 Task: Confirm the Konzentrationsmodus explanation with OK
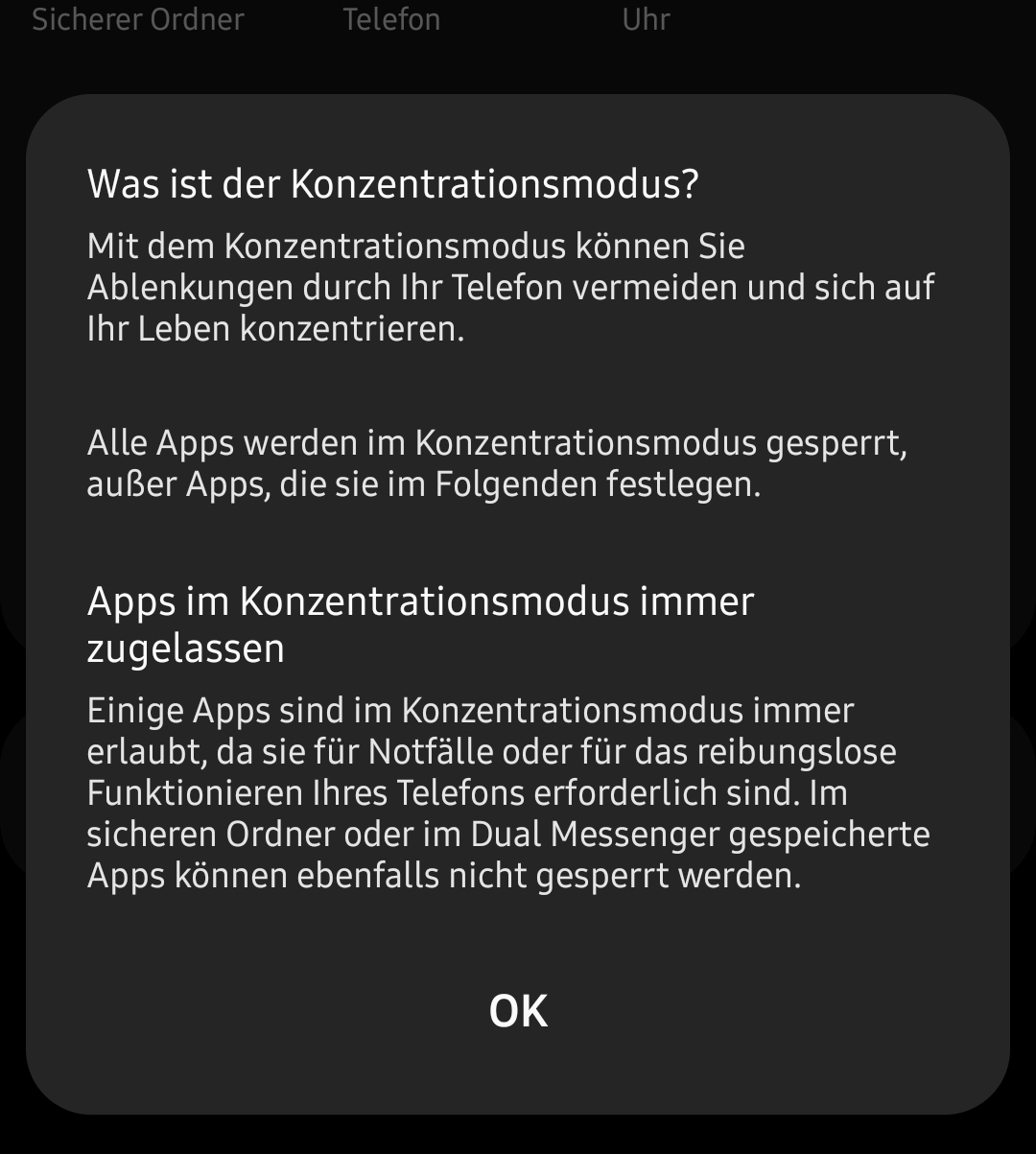click(x=518, y=1010)
